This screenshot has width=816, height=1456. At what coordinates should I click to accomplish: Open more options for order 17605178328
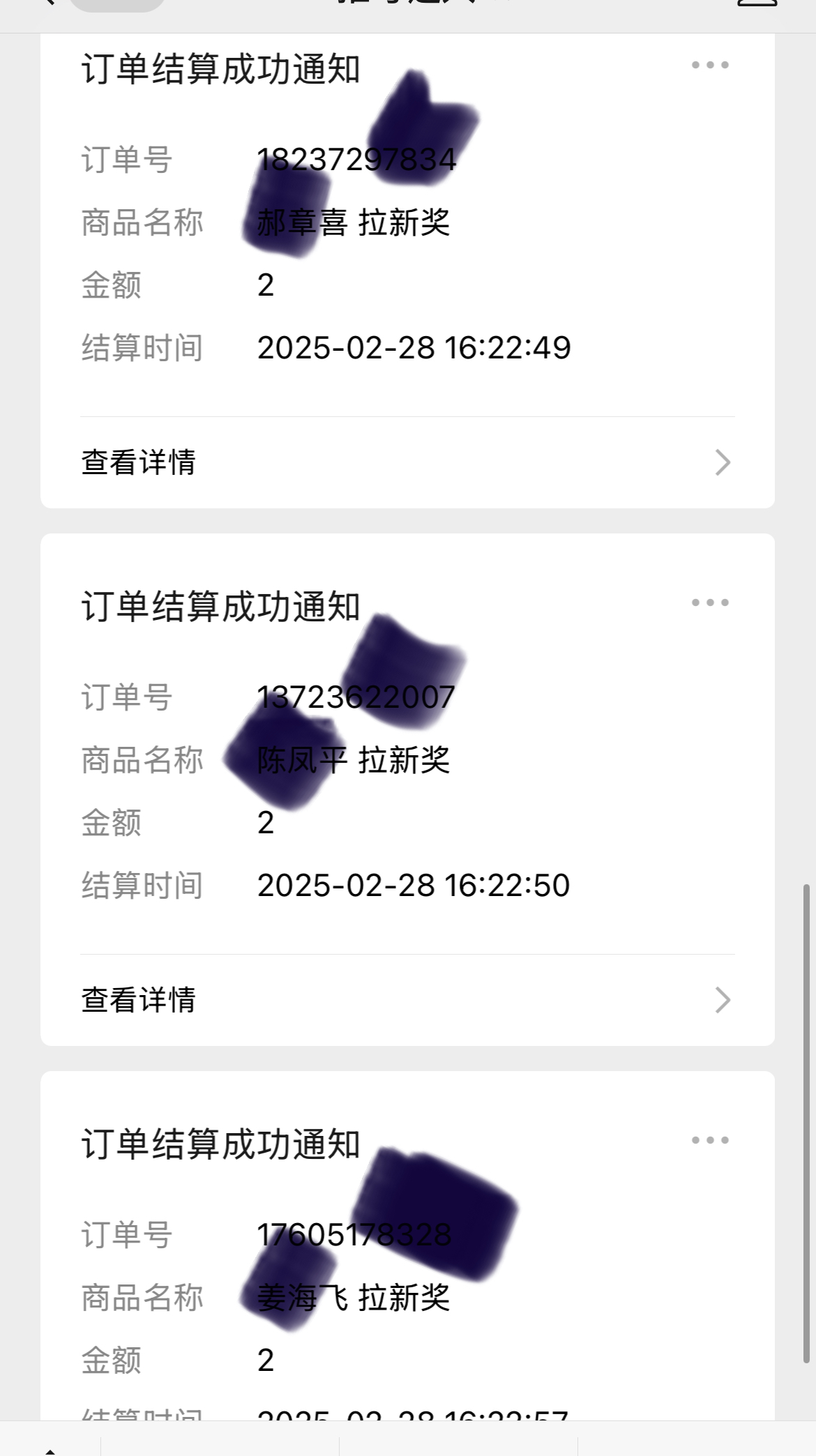coord(710,1140)
